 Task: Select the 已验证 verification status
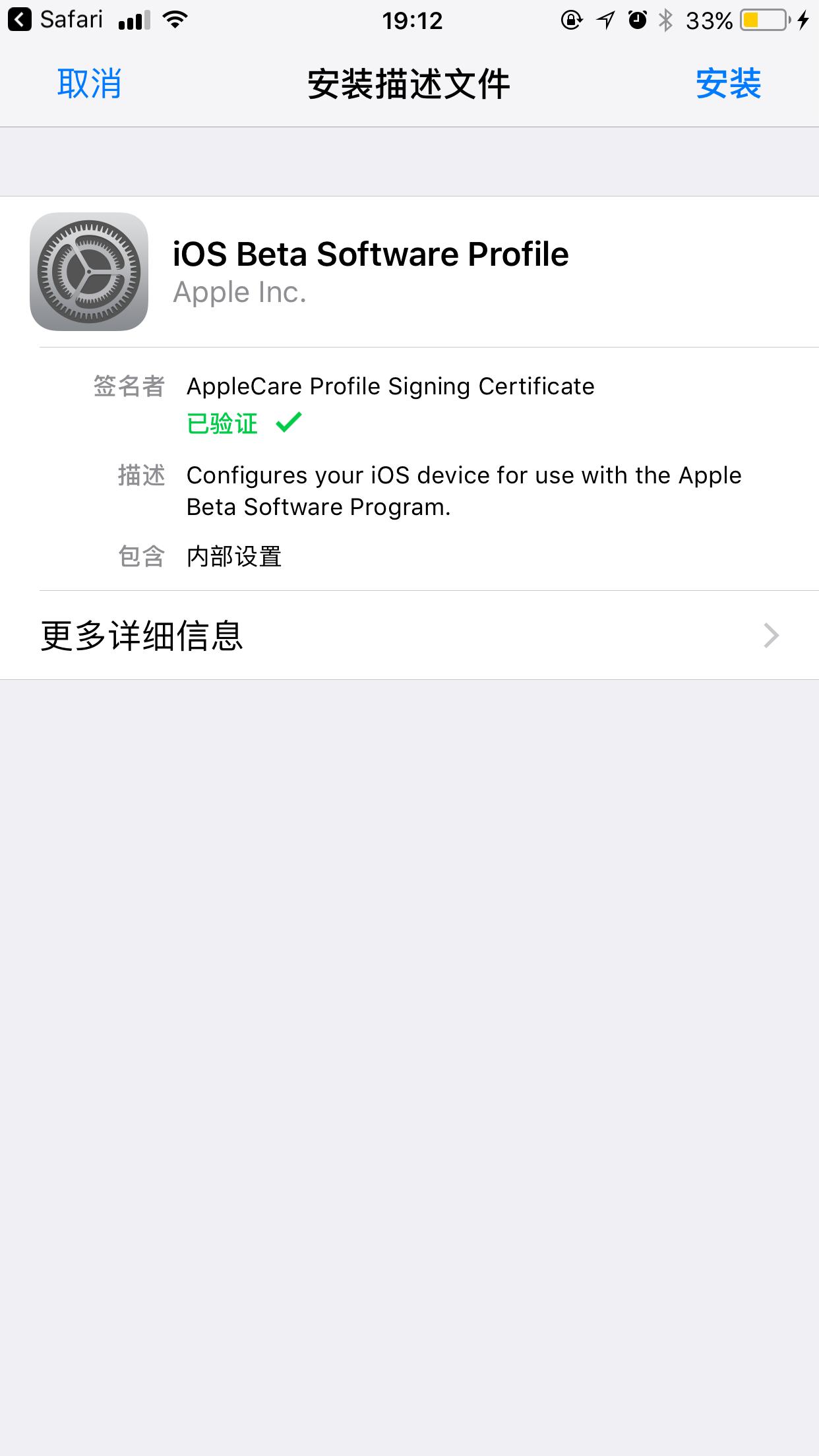pyautogui.click(x=222, y=424)
